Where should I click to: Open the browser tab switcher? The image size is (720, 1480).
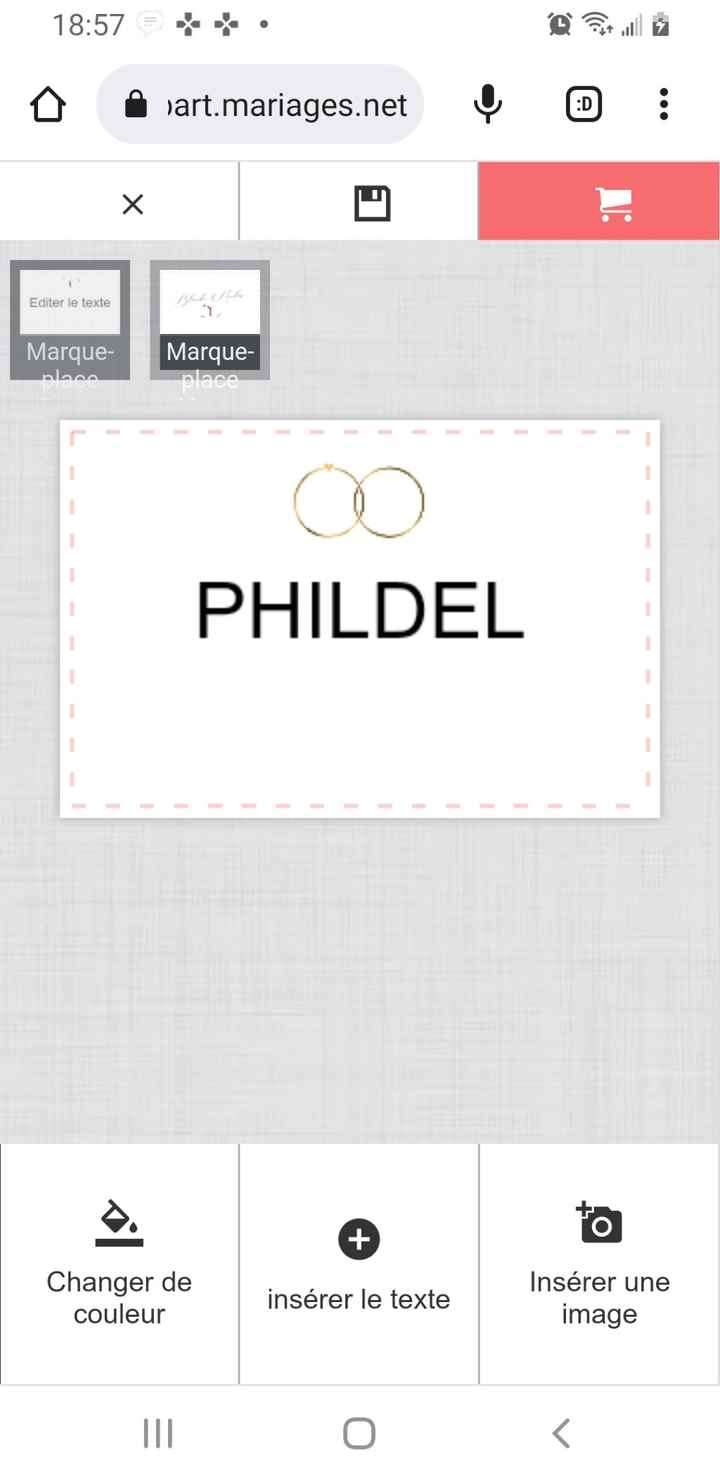(584, 105)
